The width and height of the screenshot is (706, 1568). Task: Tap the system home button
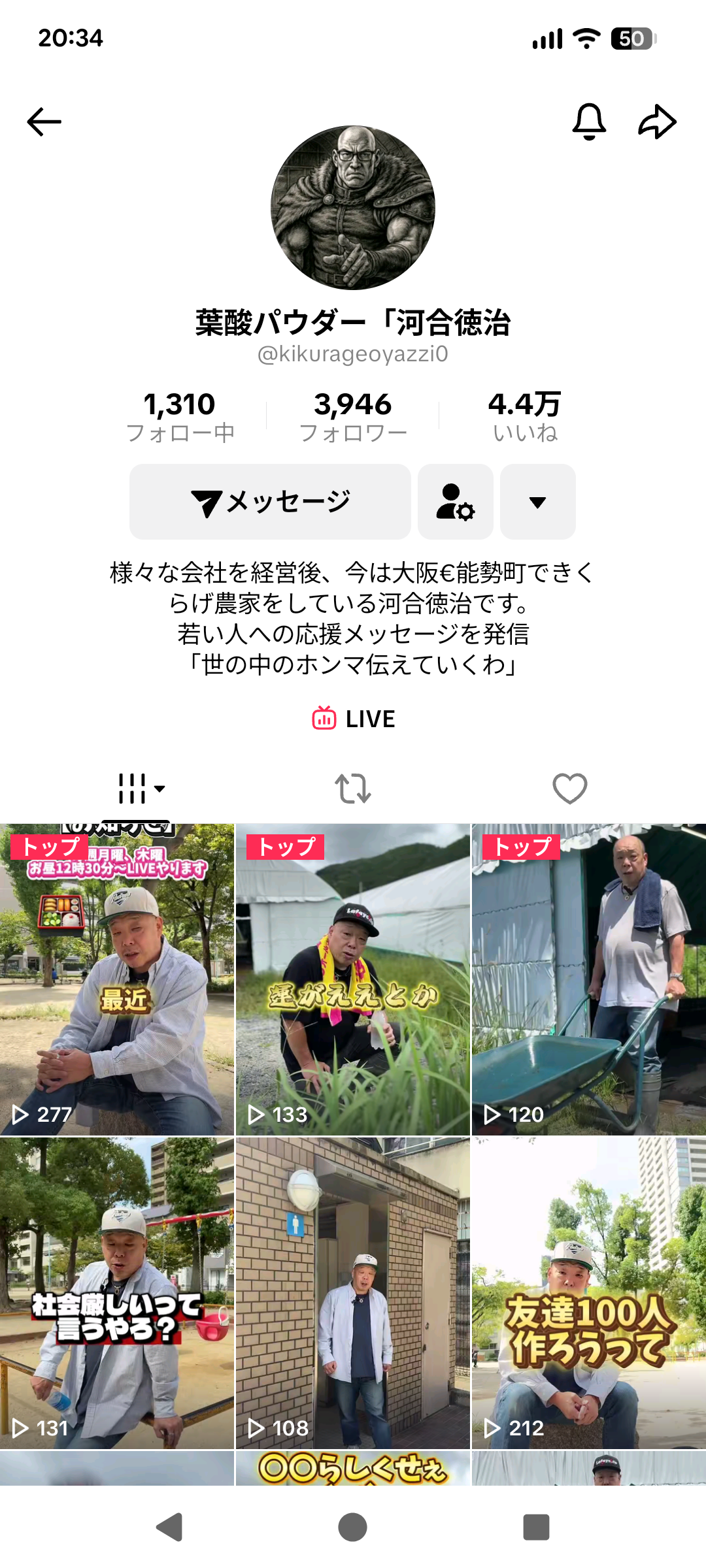pos(353,1527)
